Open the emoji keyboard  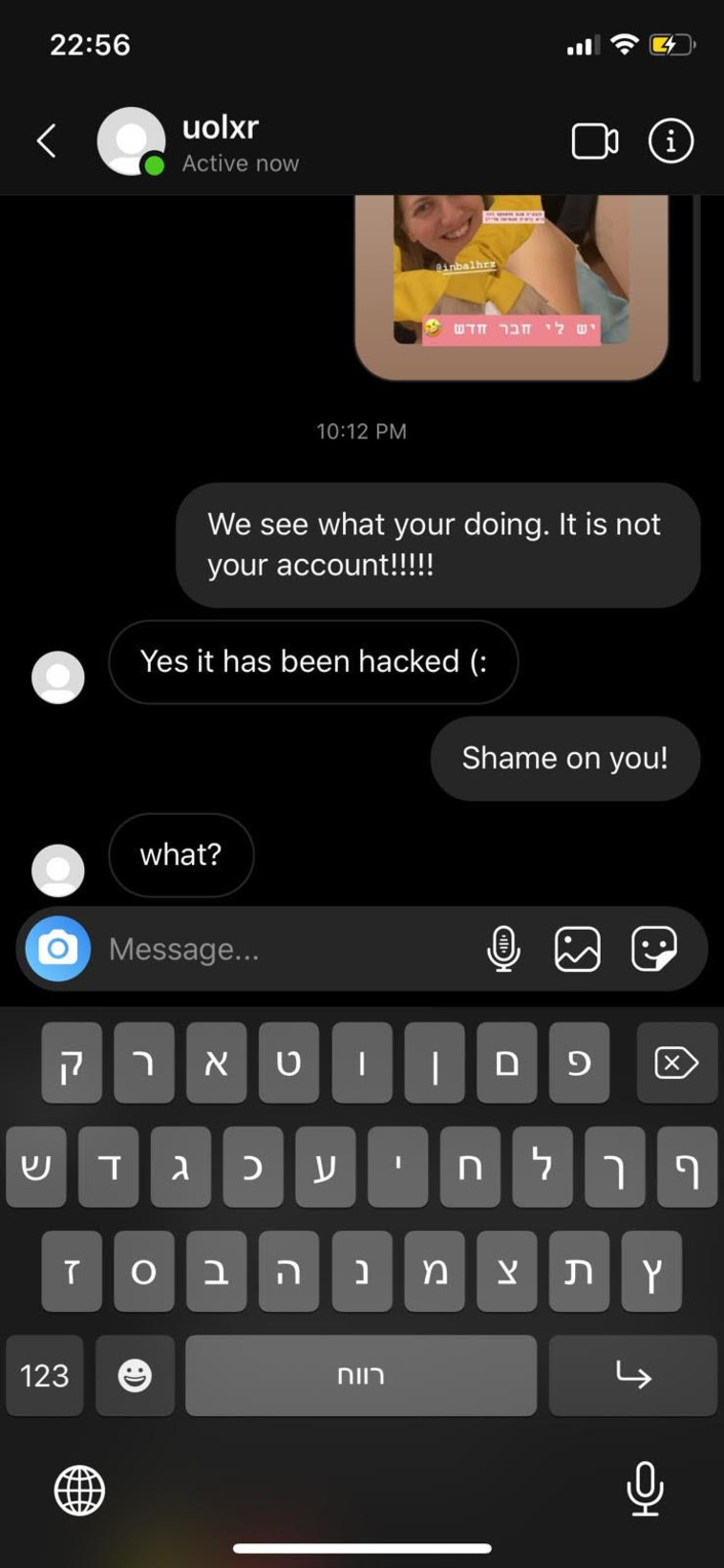point(135,1375)
